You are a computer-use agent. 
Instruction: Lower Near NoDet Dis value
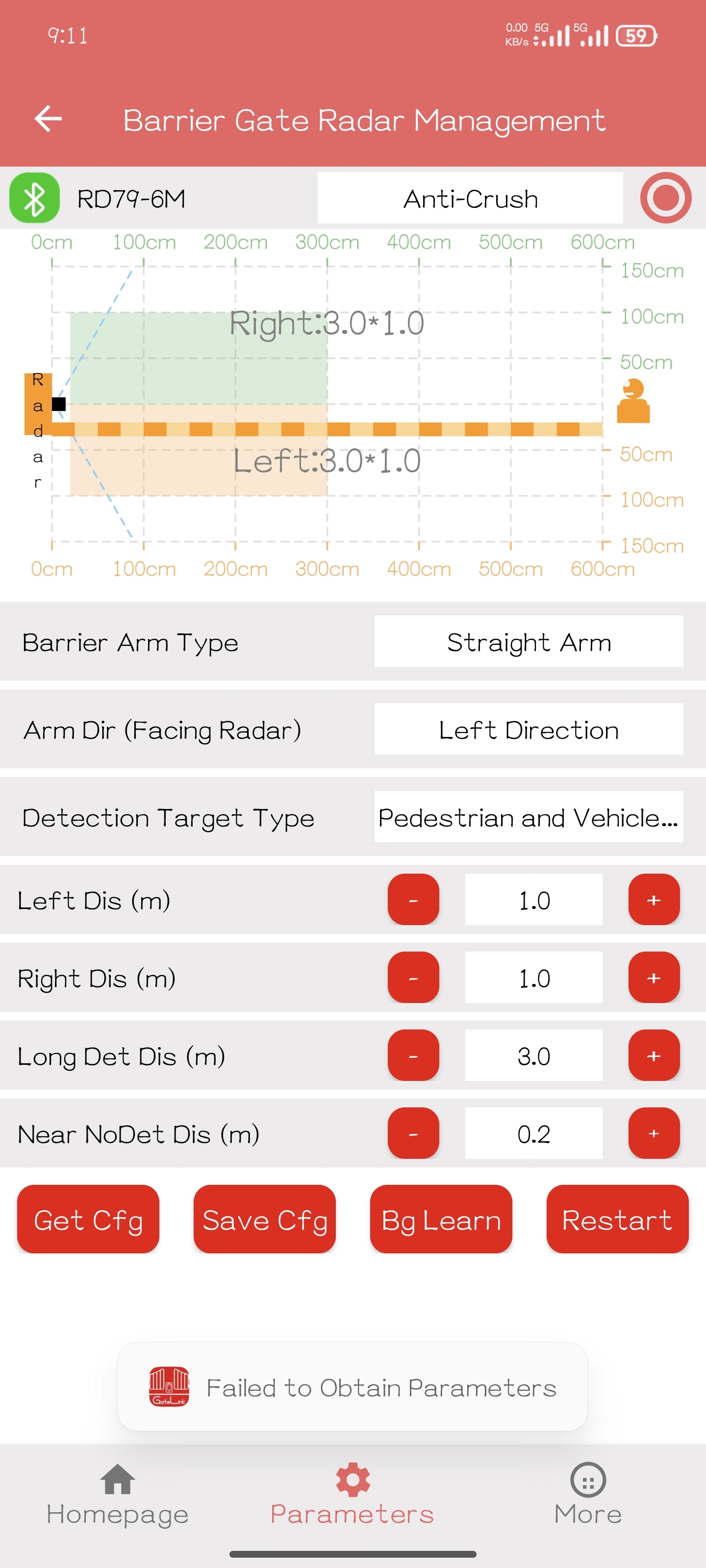pos(413,1133)
